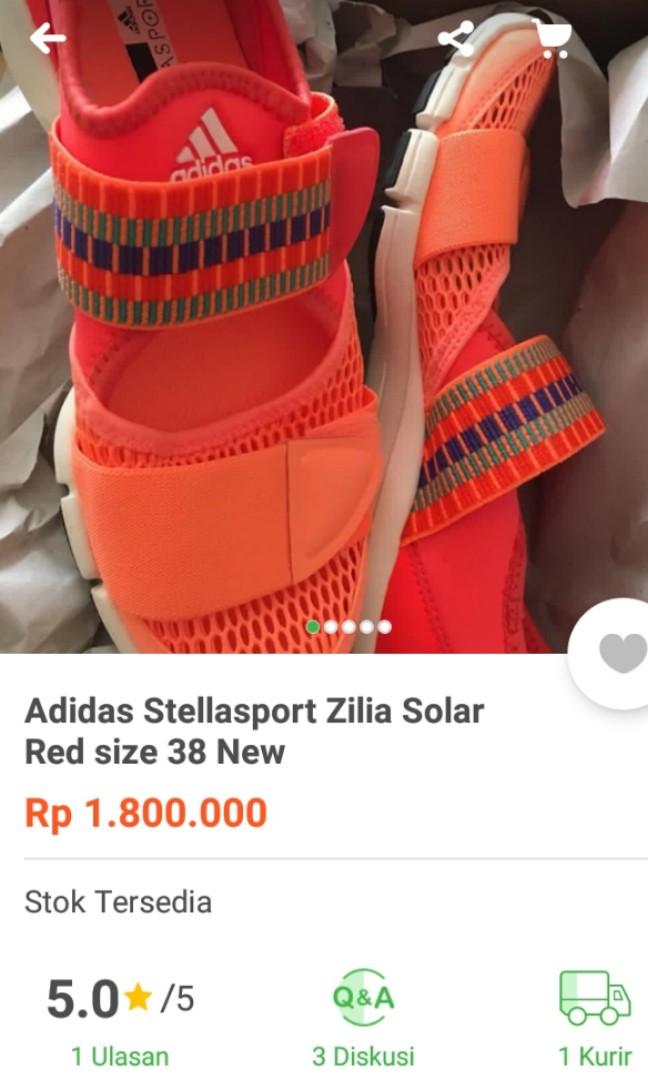This screenshot has height=1080, width=648.
Task: Open the shopping cart
Action: [x=551, y=39]
